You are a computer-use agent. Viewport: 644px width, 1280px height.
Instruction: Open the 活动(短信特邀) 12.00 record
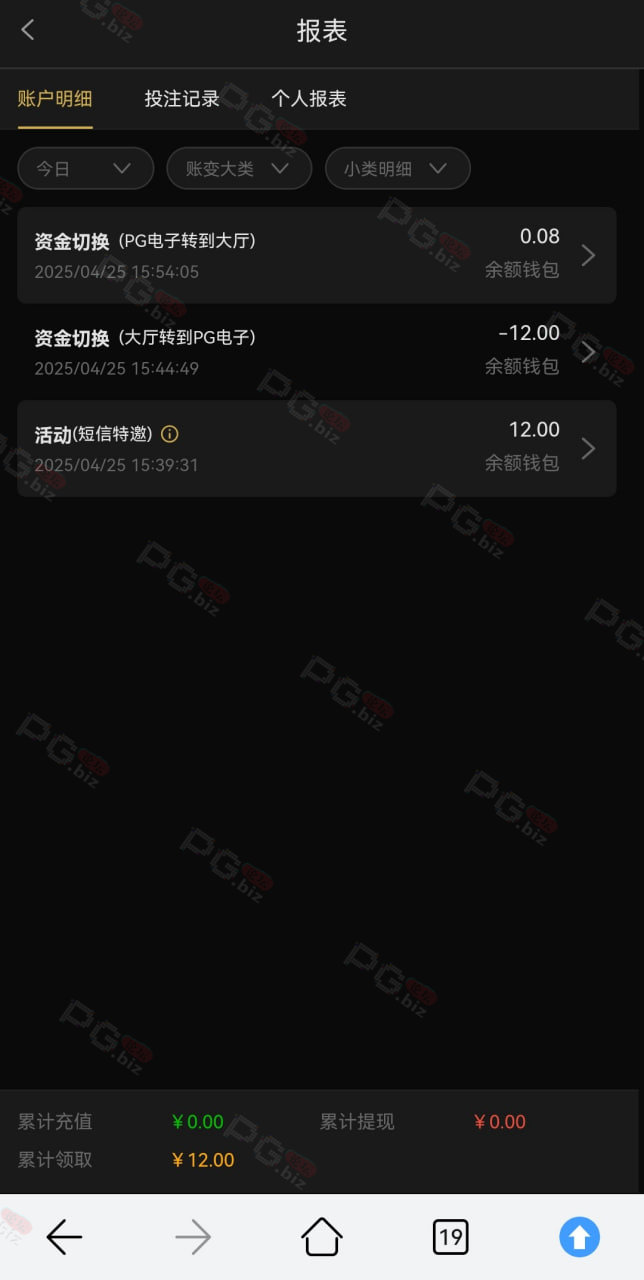coord(316,448)
